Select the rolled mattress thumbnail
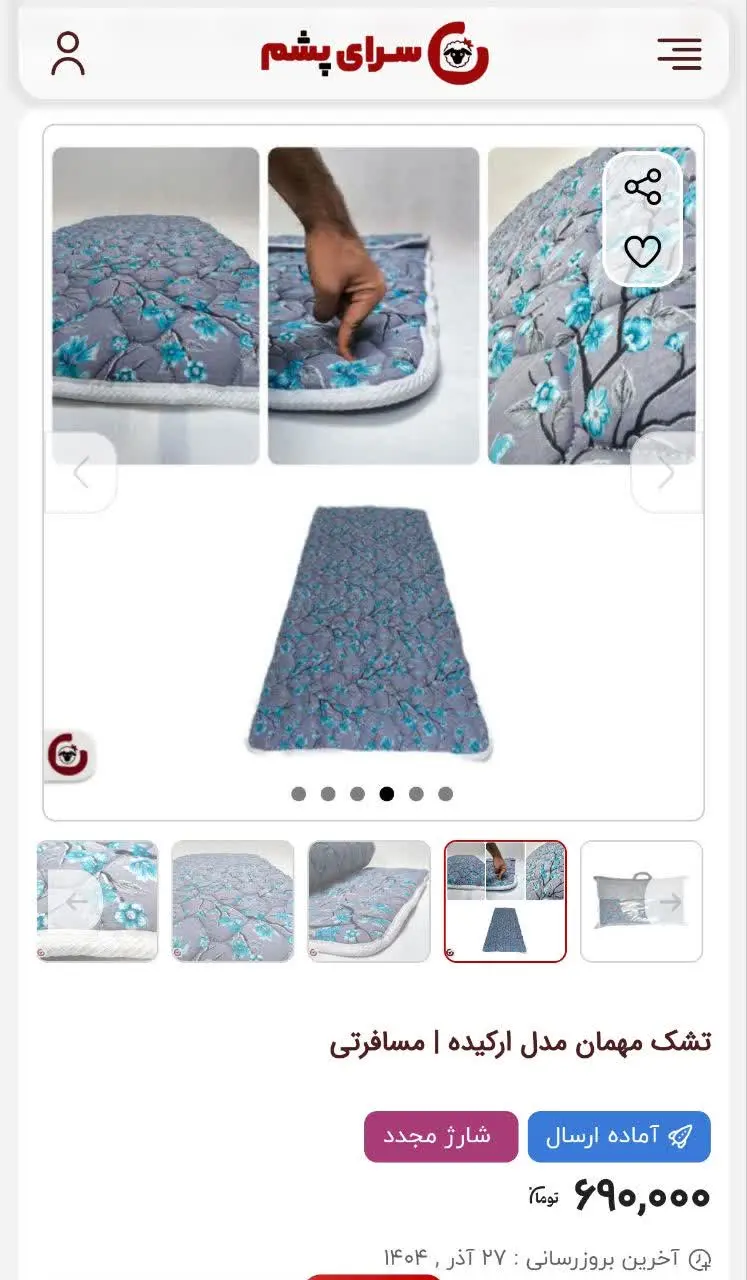 click(369, 901)
